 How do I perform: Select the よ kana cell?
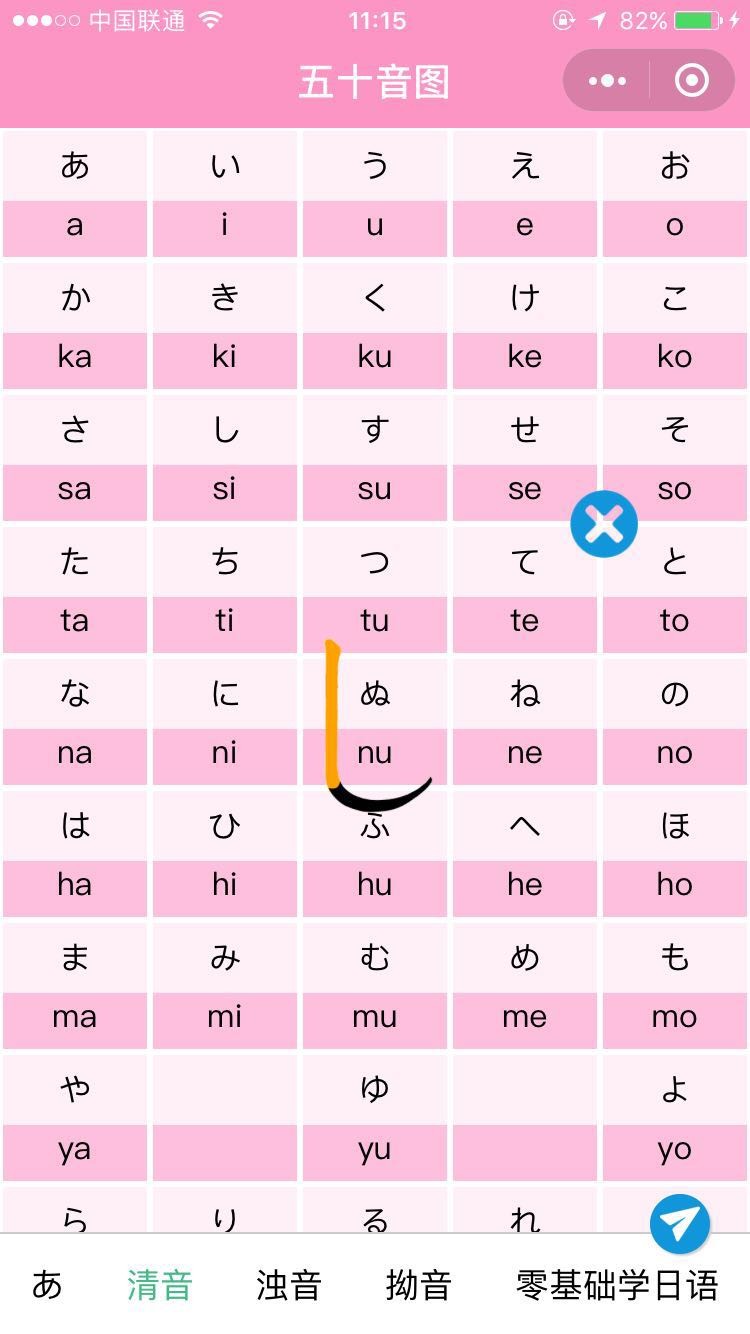pos(675,1089)
